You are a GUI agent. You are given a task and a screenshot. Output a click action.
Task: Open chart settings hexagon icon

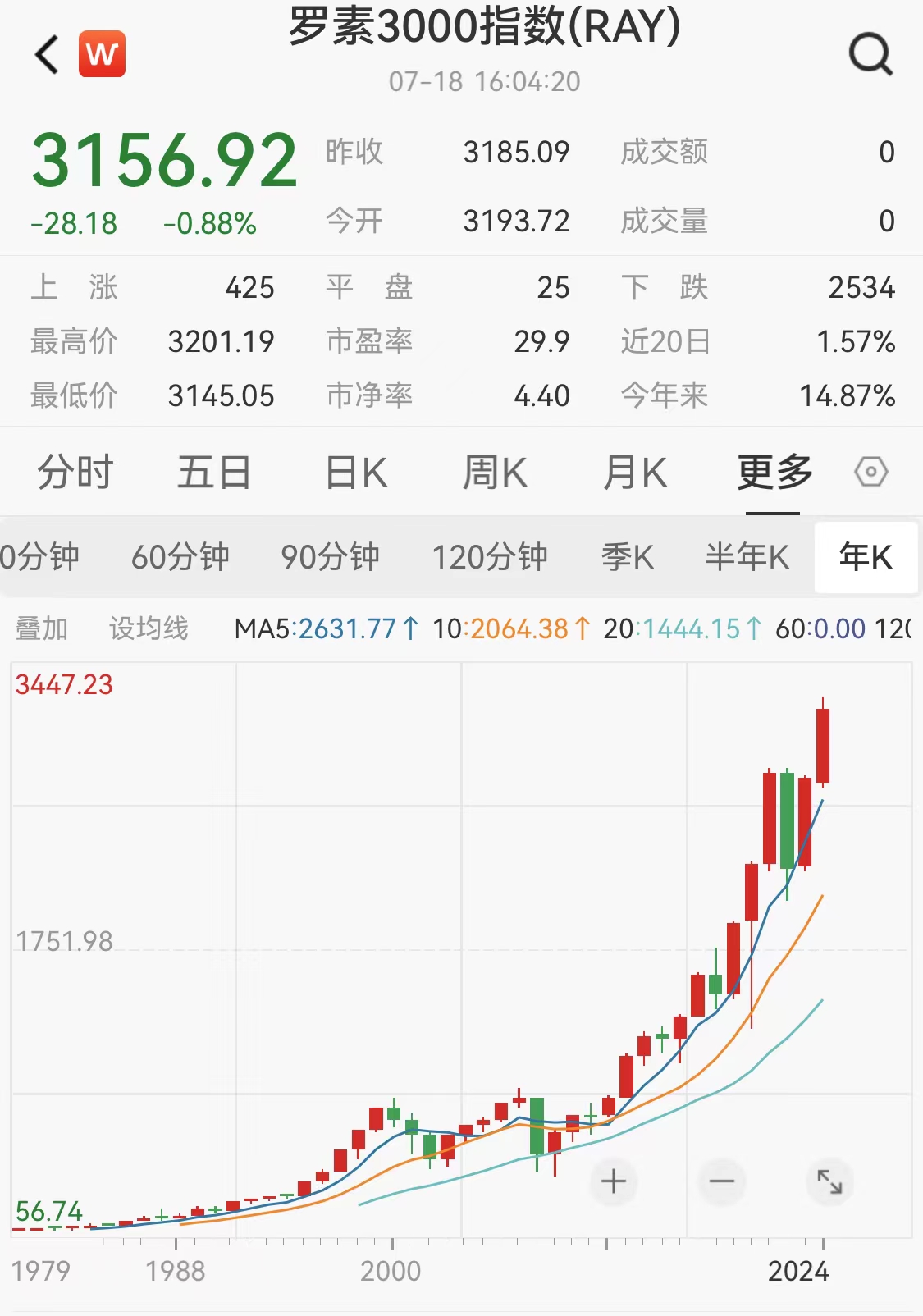pos(870,472)
